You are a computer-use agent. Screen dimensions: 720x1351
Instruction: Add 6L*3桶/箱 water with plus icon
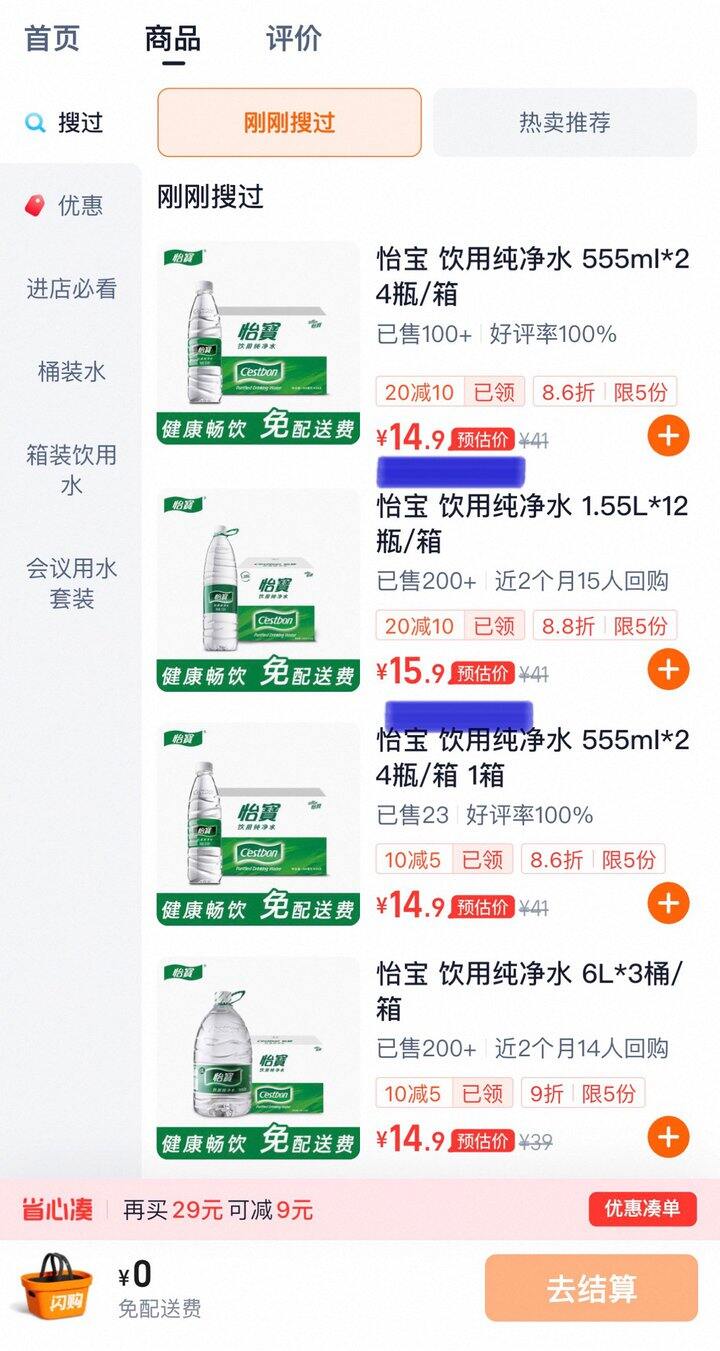pyautogui.click(x=668, y=1137)
